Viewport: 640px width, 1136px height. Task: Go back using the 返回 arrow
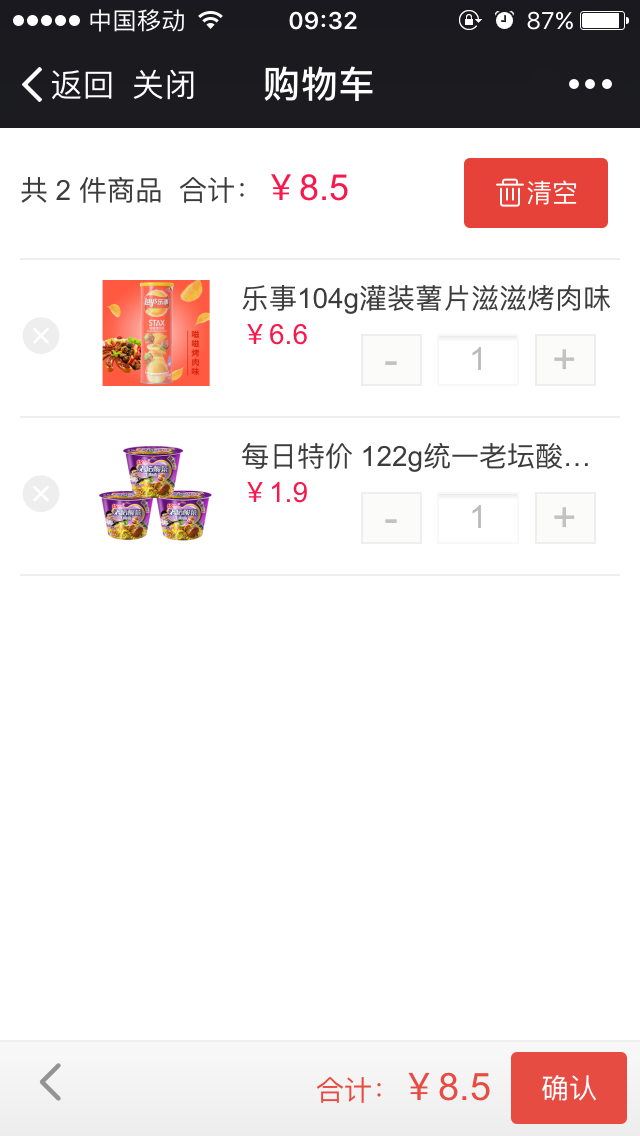click(65, 85)
